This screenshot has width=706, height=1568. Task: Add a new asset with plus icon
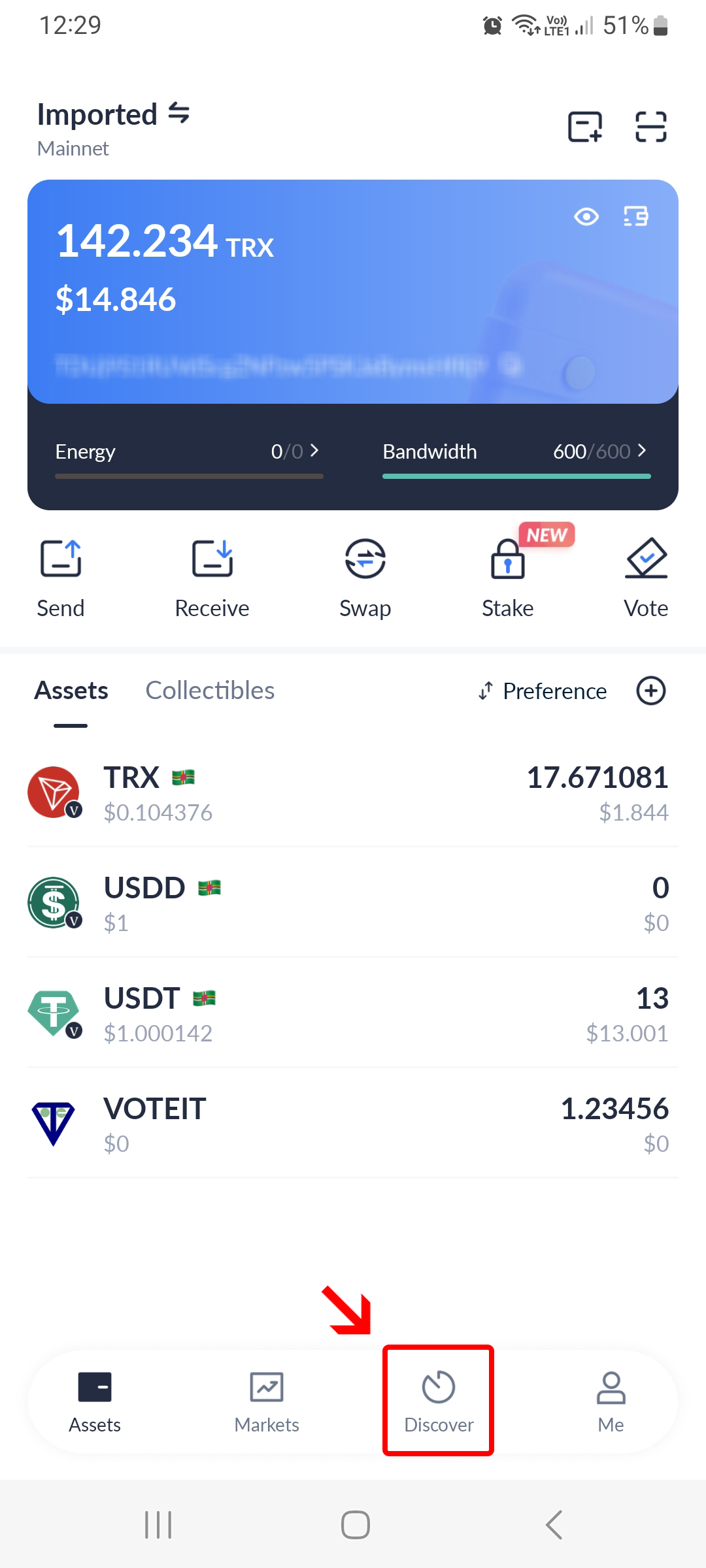(x=651, y=691)
